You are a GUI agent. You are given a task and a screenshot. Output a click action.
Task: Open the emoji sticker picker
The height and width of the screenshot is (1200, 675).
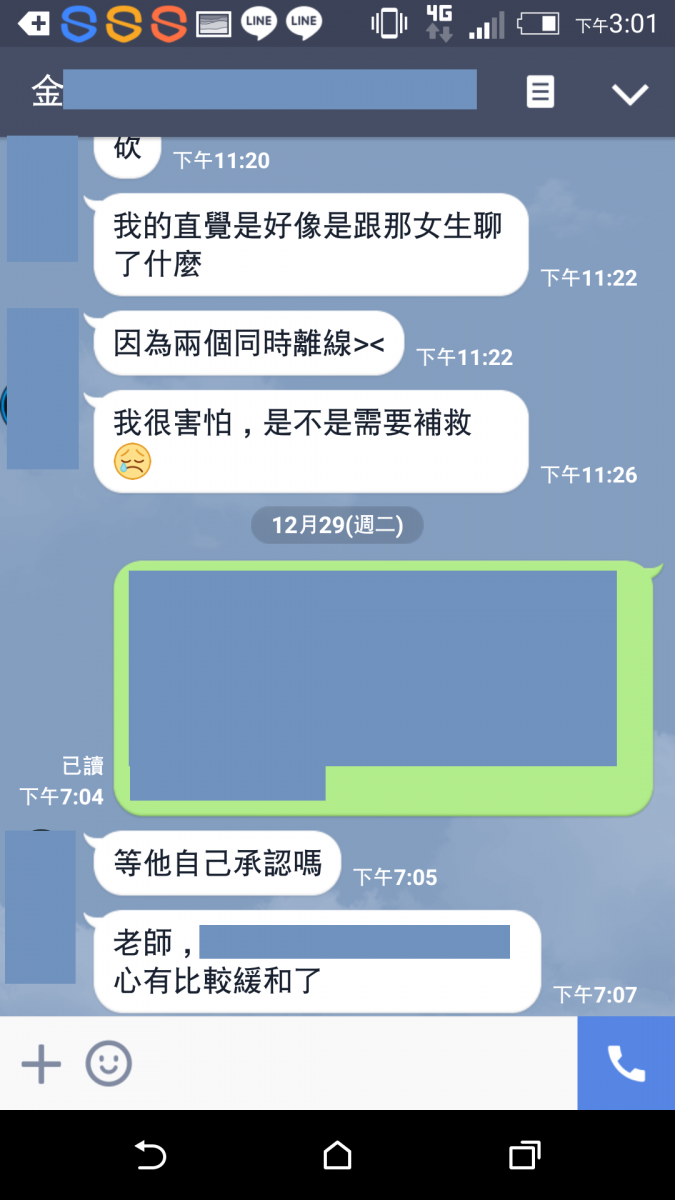tap(108, 1064)
